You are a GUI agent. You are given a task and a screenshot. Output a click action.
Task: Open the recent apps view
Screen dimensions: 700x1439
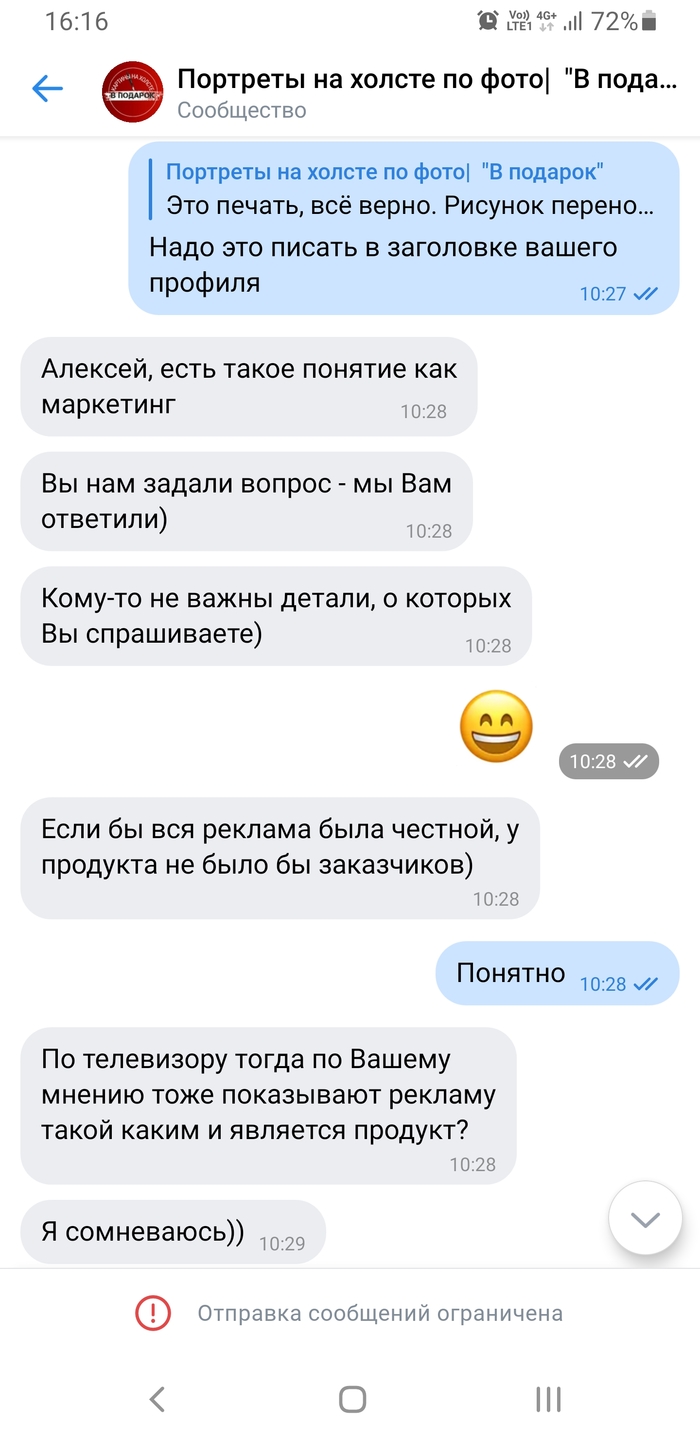[x=547, y=1398]
